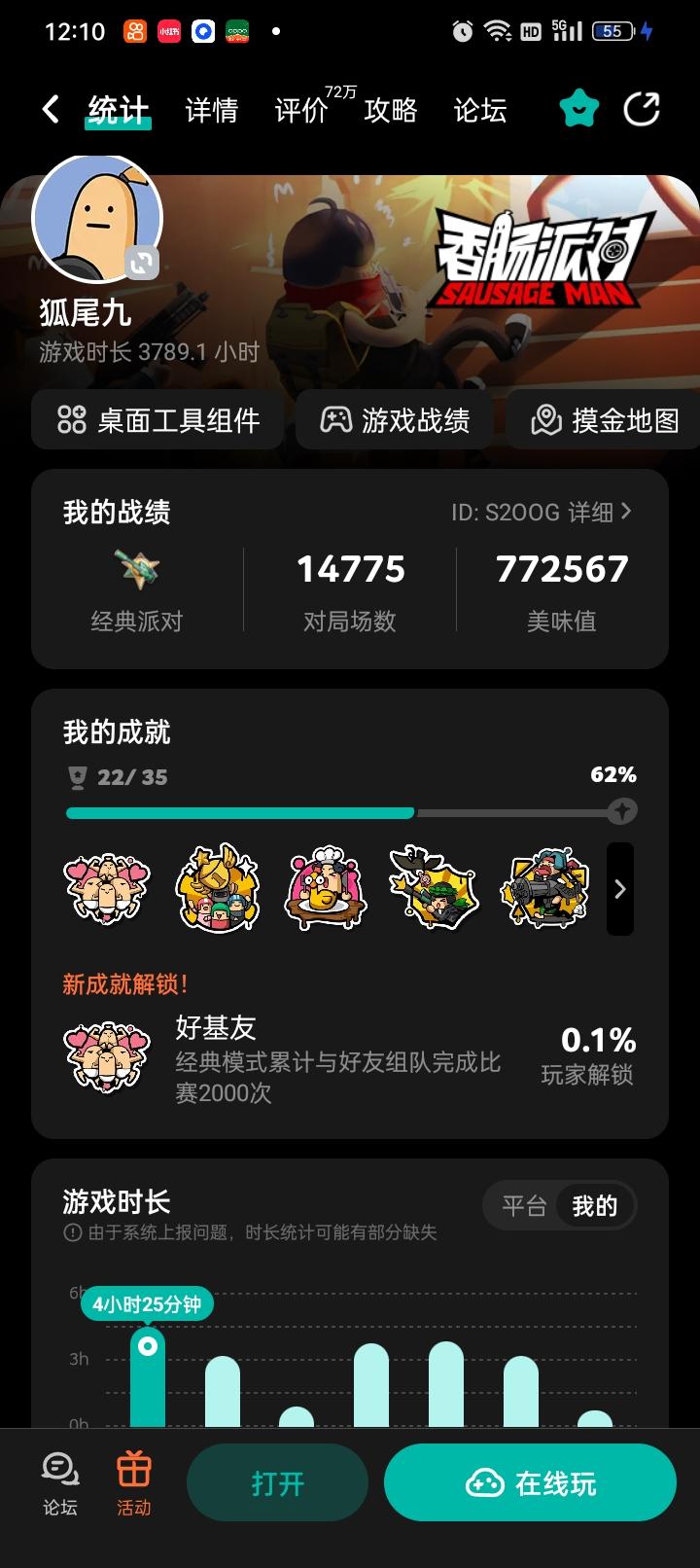Tap the share circular arrow icon
700x1568 pixels.
point(643,110)
